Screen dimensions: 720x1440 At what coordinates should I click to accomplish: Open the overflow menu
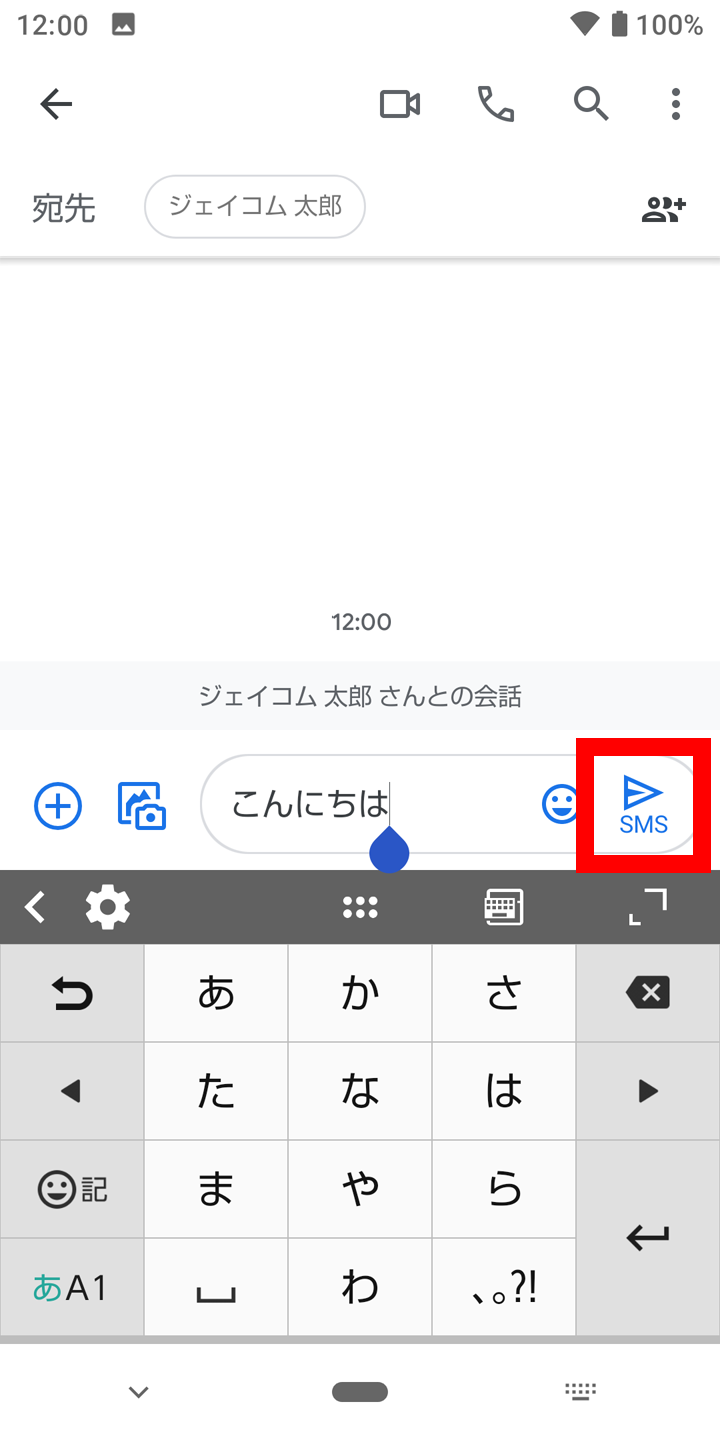click(x=676, y=104)
